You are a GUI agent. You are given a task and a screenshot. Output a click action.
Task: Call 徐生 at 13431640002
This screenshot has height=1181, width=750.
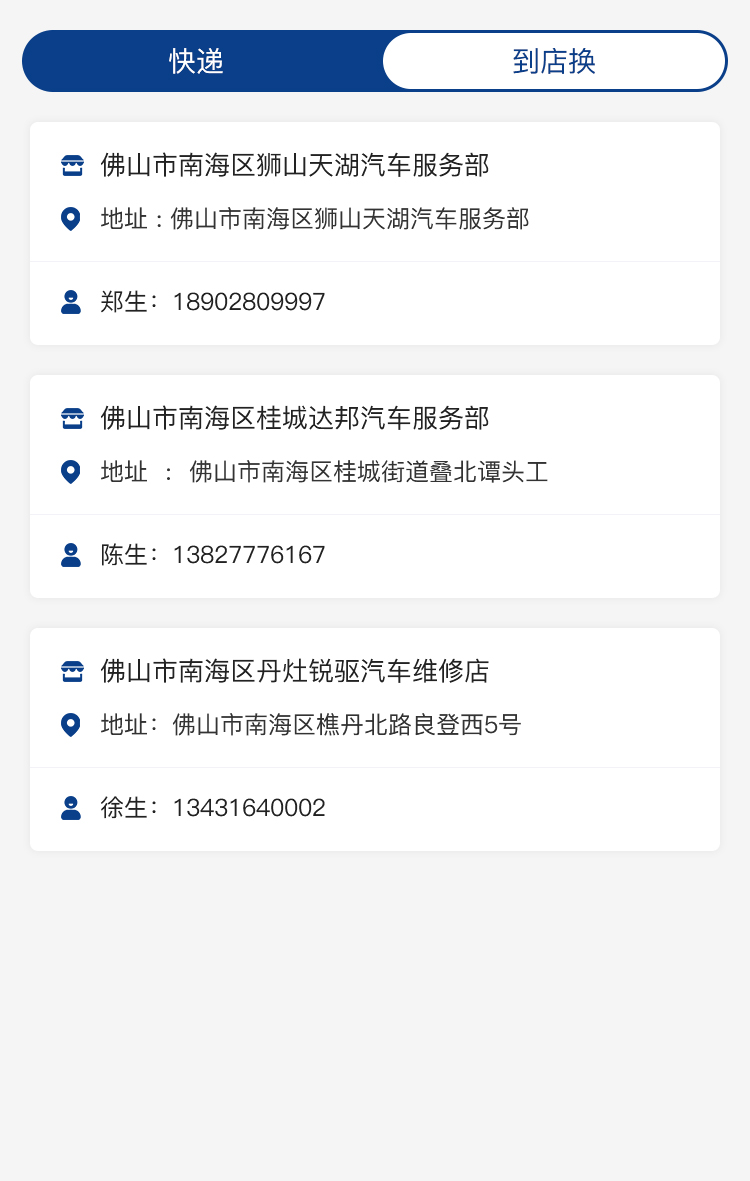point(248,808)
